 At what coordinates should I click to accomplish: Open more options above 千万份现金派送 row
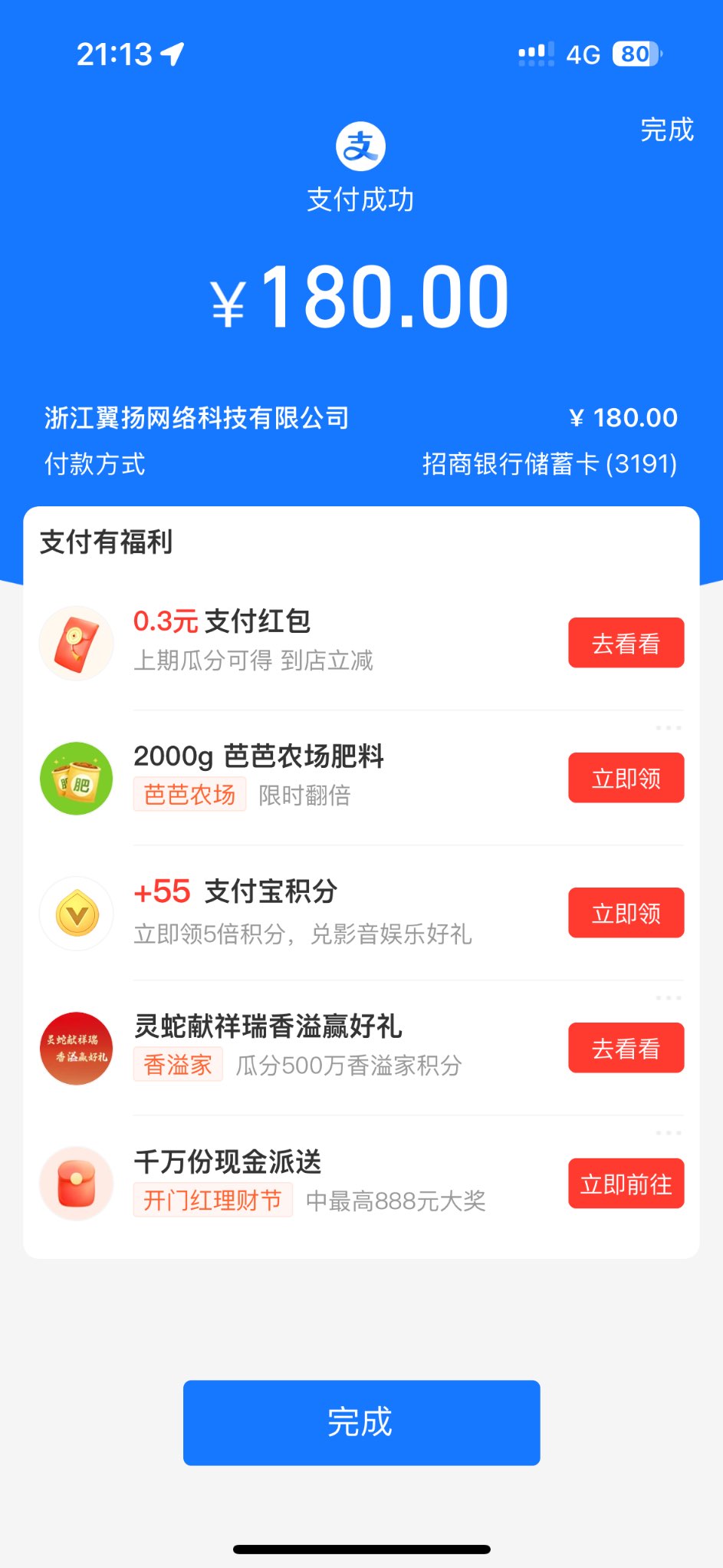click(668, 1132)
